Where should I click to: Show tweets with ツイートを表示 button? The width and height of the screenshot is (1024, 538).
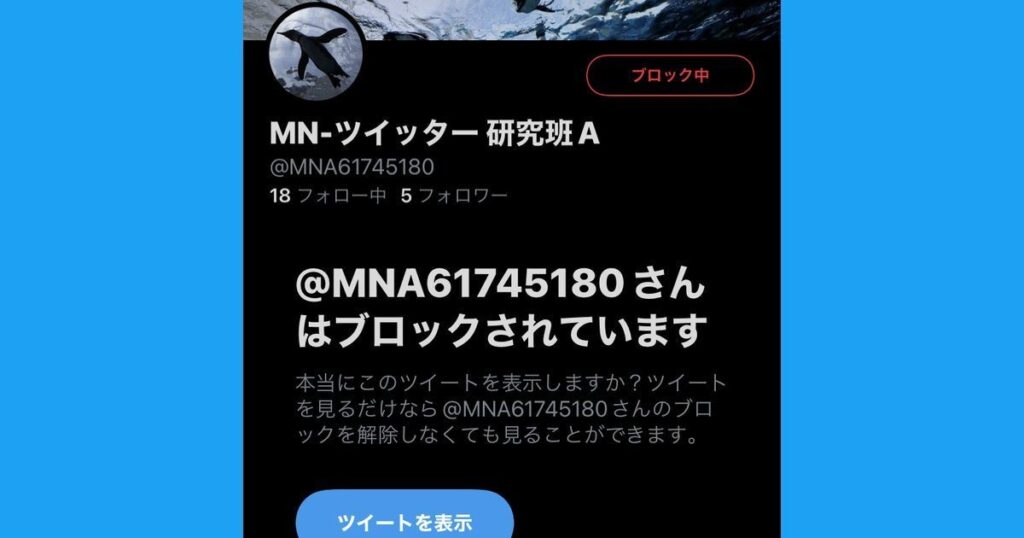click(x=404, y=520)
